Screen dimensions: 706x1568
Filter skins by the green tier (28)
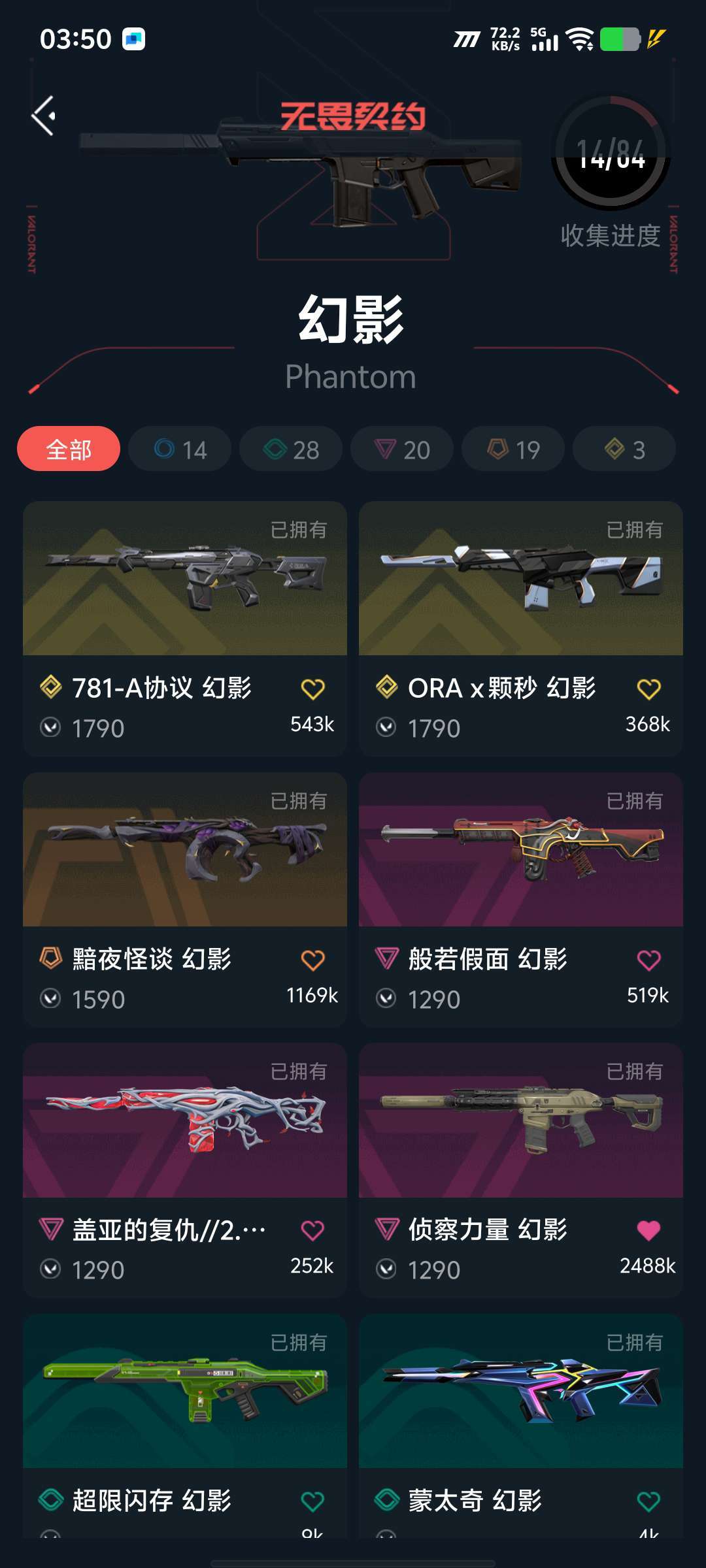[x=291, y=449]
